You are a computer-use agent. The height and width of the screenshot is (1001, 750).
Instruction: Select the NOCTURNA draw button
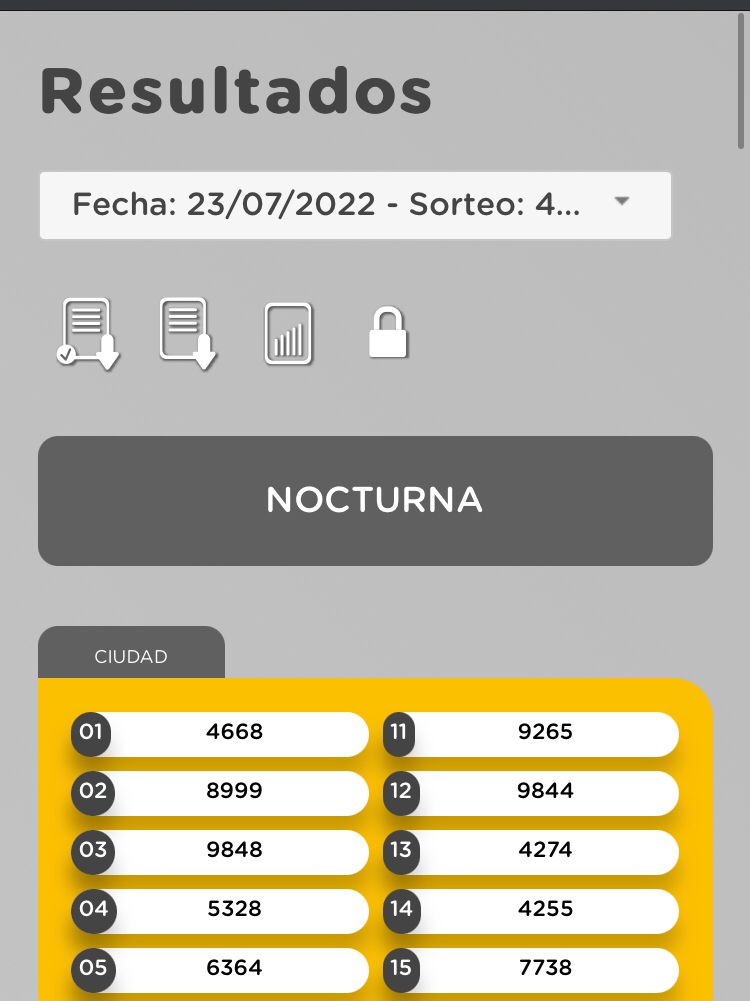pyautogui.click(x=375, y=500)
